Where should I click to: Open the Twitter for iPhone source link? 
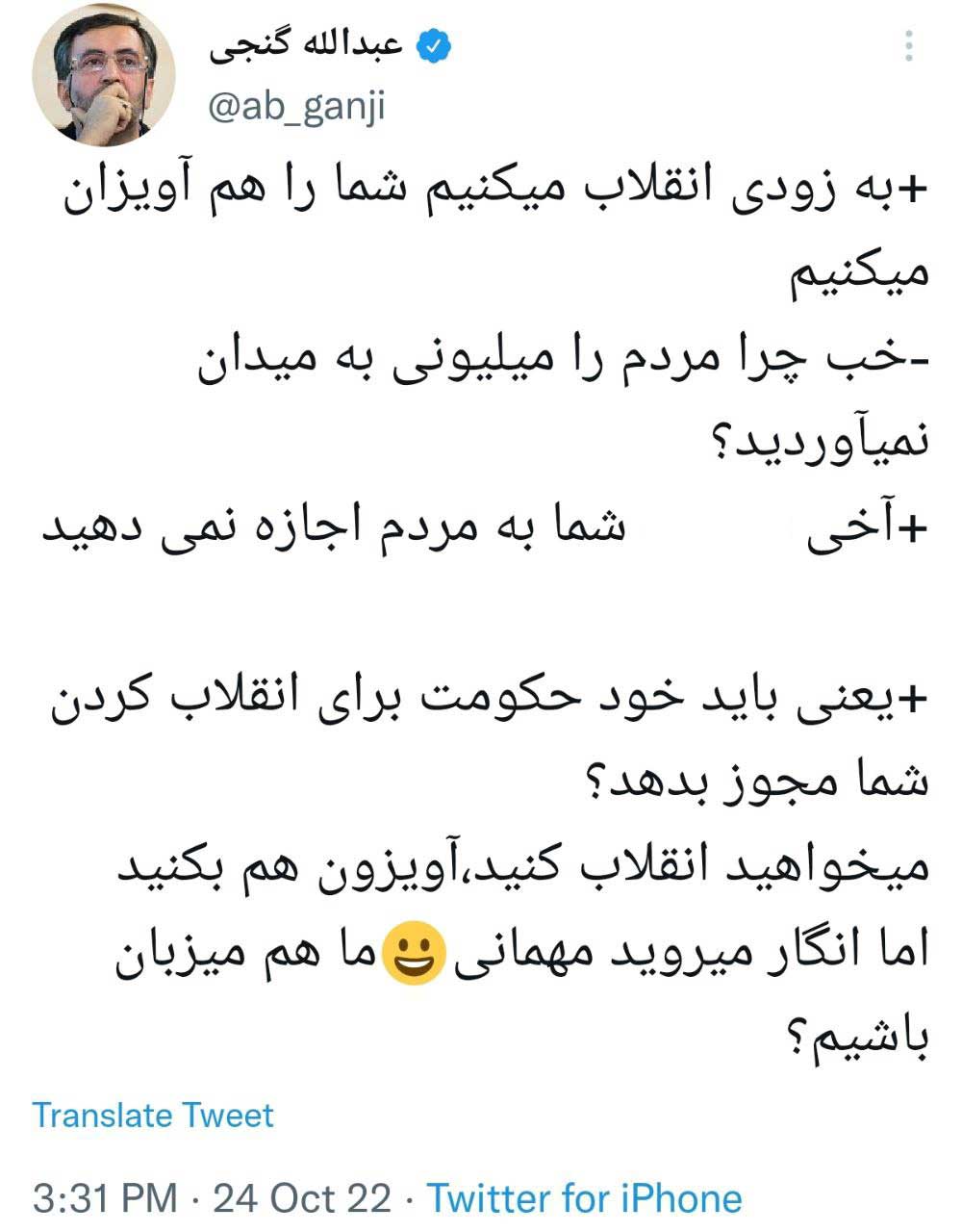pos(584,1198)
